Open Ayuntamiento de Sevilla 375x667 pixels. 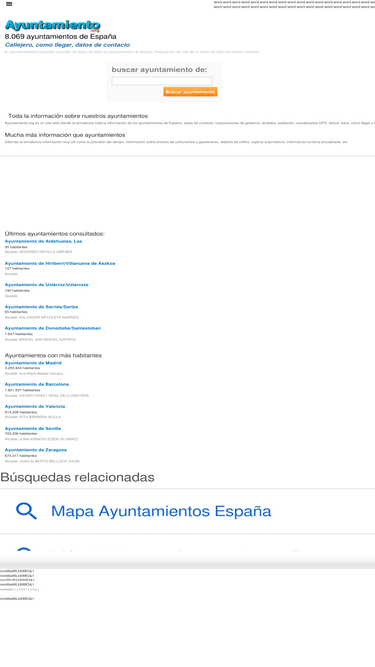tap(33, 428)
